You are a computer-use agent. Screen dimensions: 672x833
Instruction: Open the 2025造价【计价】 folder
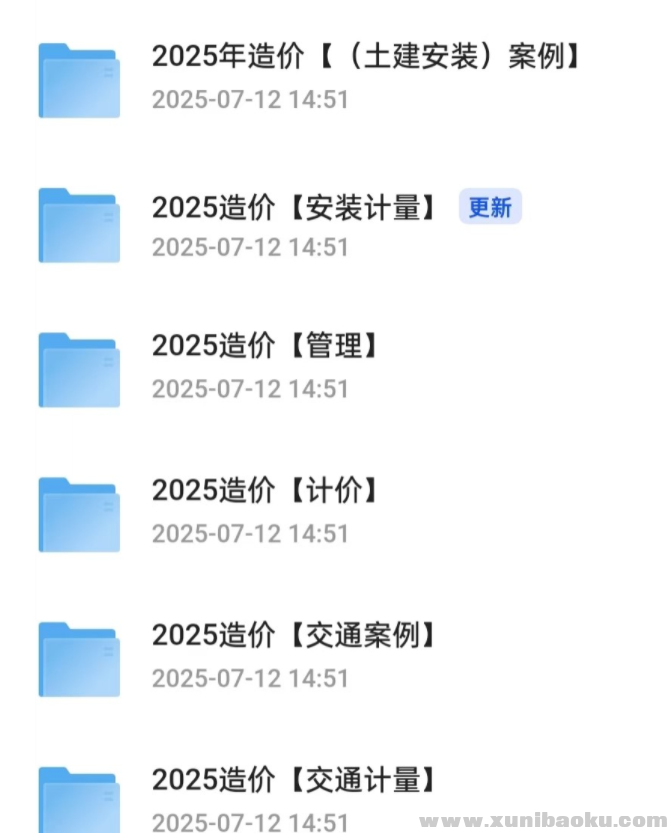click(267, 490)
